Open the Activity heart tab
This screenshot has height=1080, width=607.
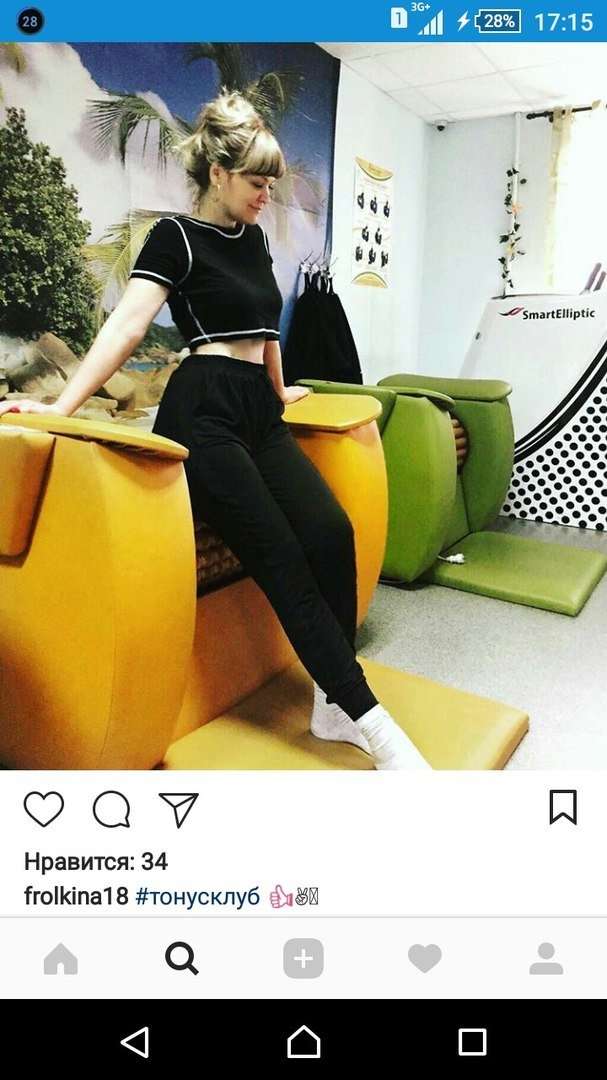[425, 959]
